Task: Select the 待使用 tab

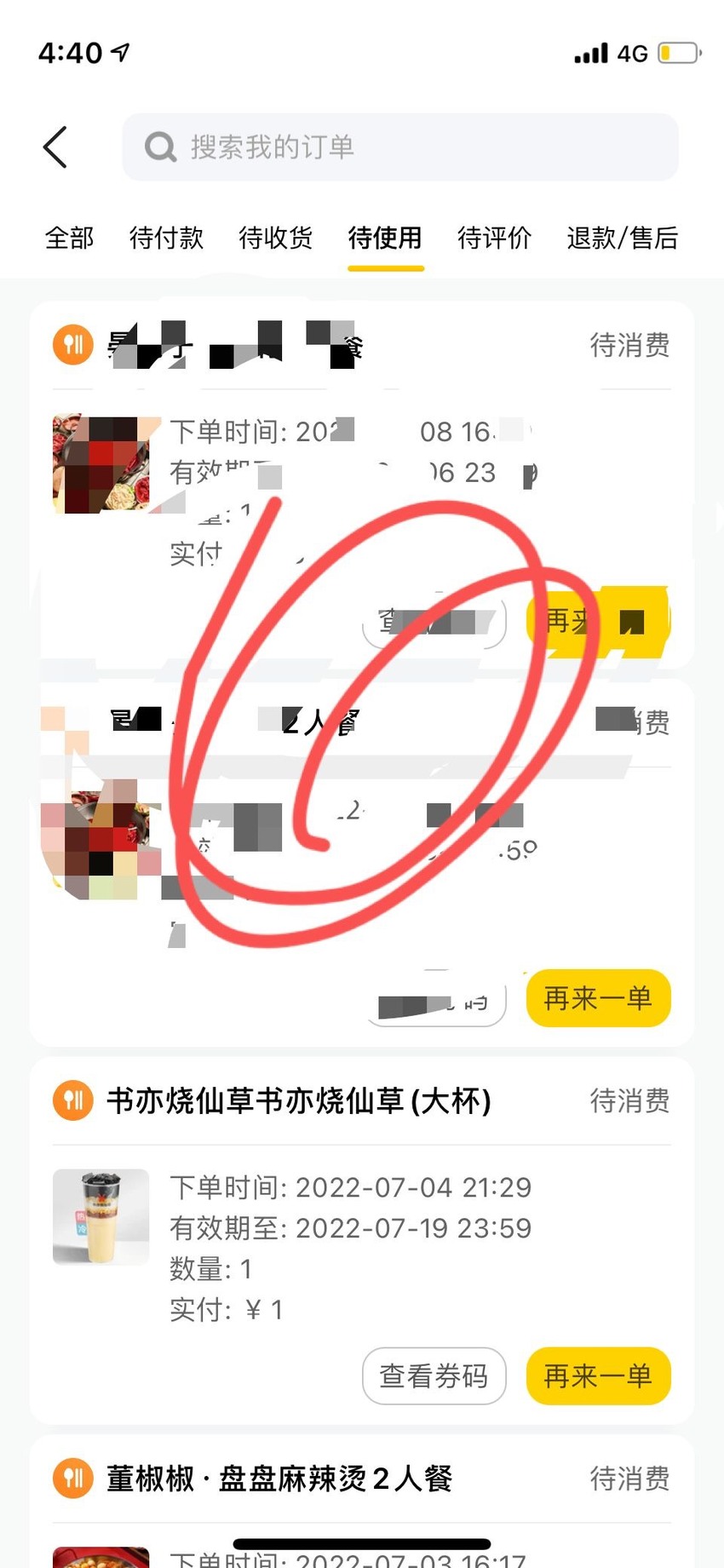Action: tap(385, 238)
